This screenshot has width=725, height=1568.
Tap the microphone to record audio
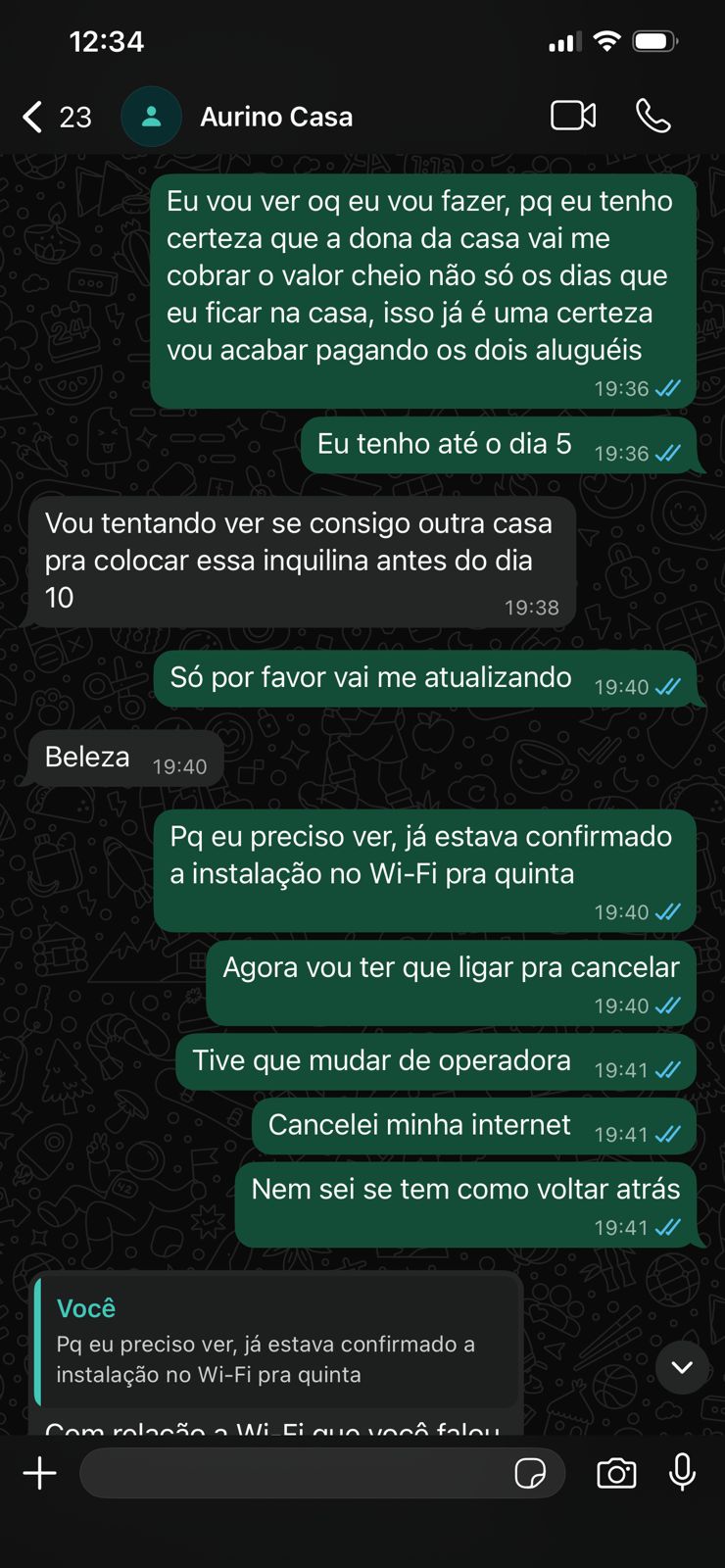[x=682, y=1472]
